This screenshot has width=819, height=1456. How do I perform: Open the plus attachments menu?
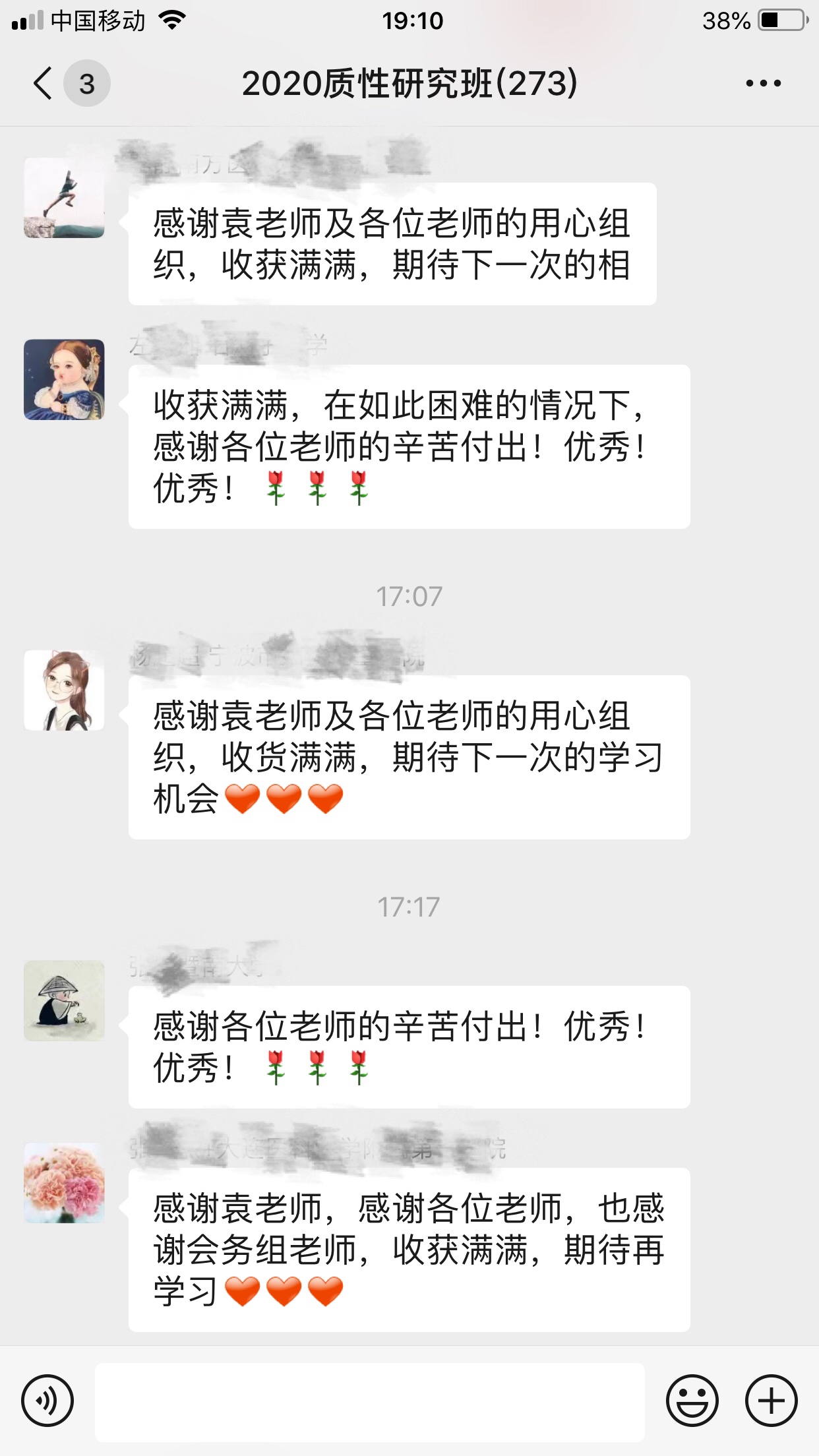coord(771,1401)
